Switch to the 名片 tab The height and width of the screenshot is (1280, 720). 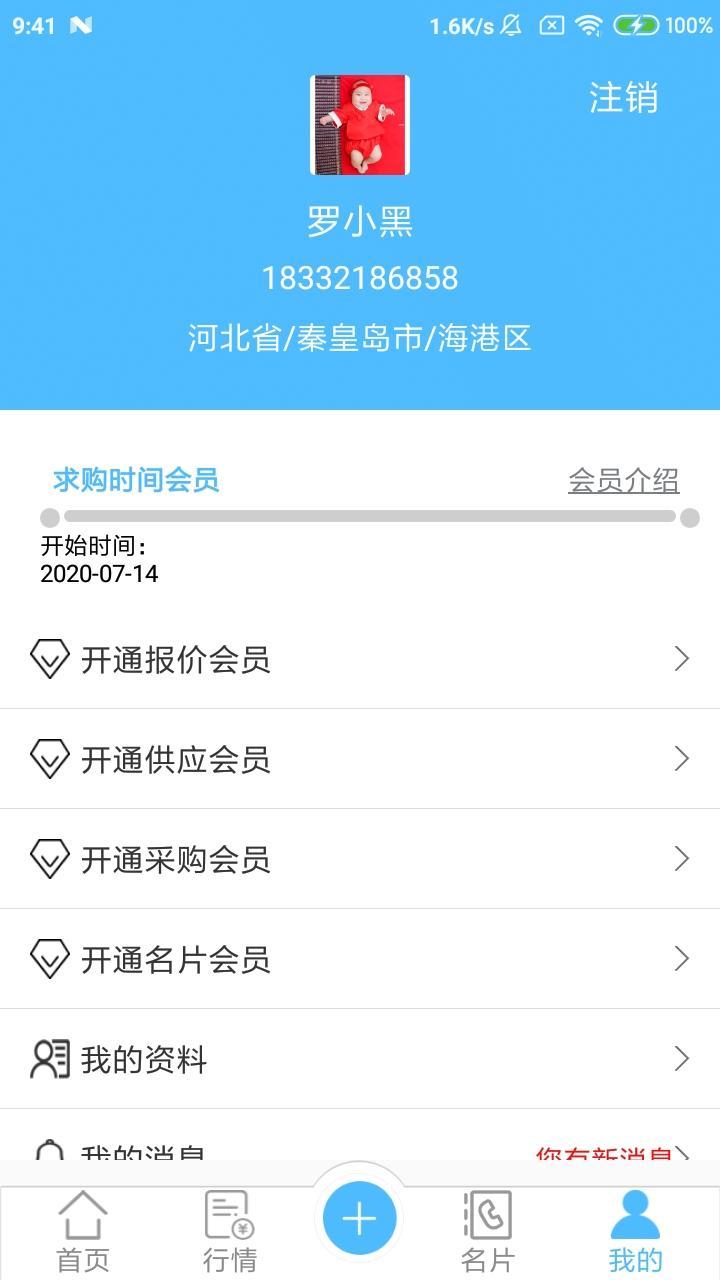coord(488,1231)
